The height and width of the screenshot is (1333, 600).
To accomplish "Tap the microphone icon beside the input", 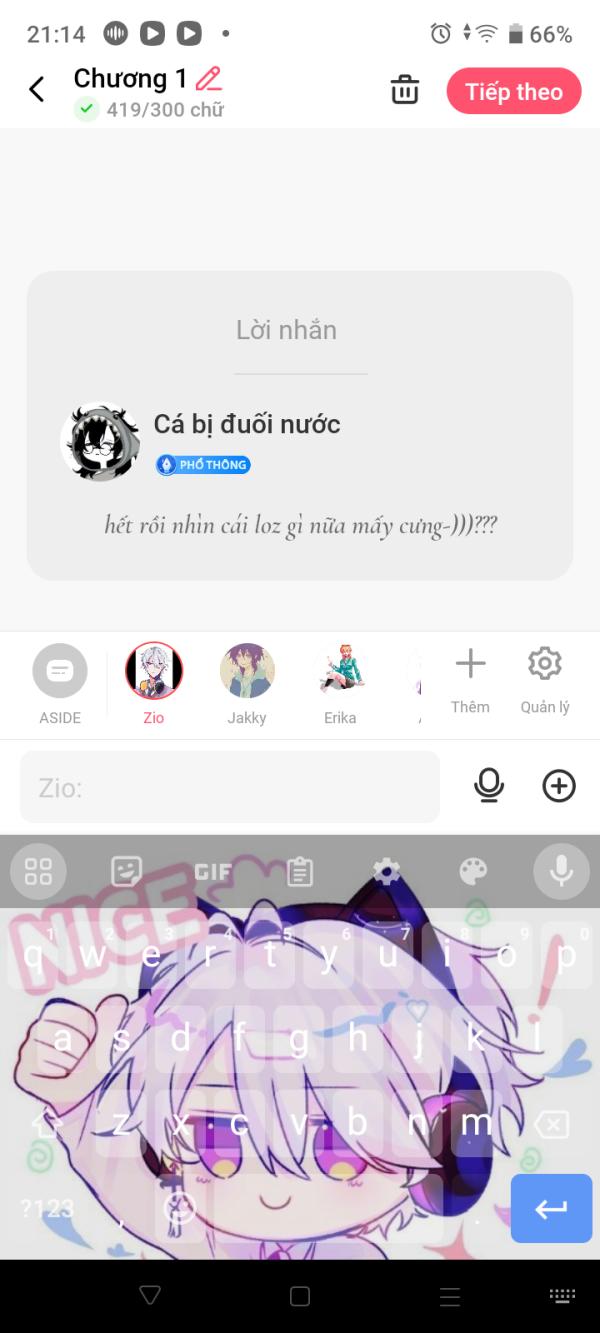I will pos(489,787).
